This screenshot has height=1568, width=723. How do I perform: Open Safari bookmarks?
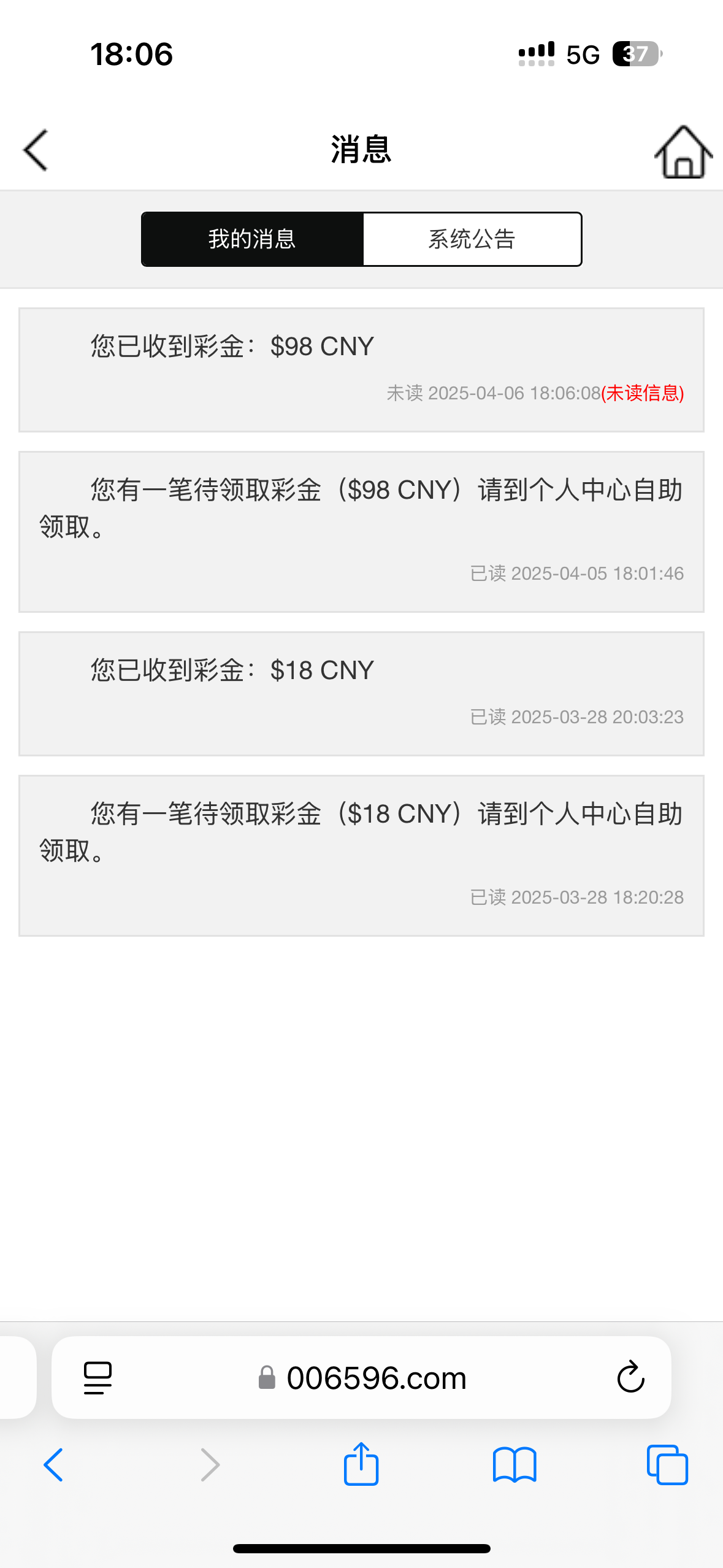point(515,1465)
